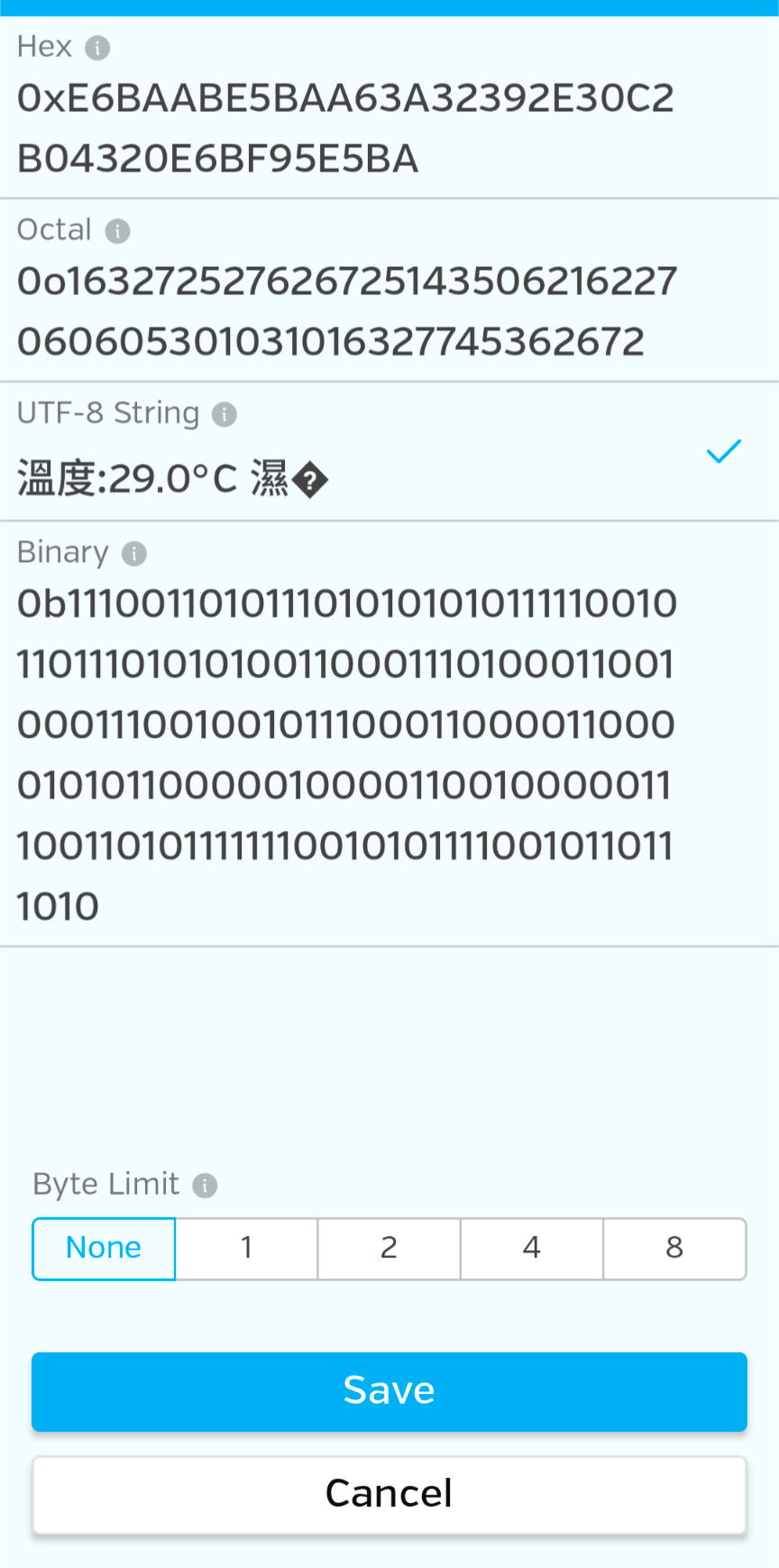
Task: Edit the Octal value field
Action: [346, 311]
